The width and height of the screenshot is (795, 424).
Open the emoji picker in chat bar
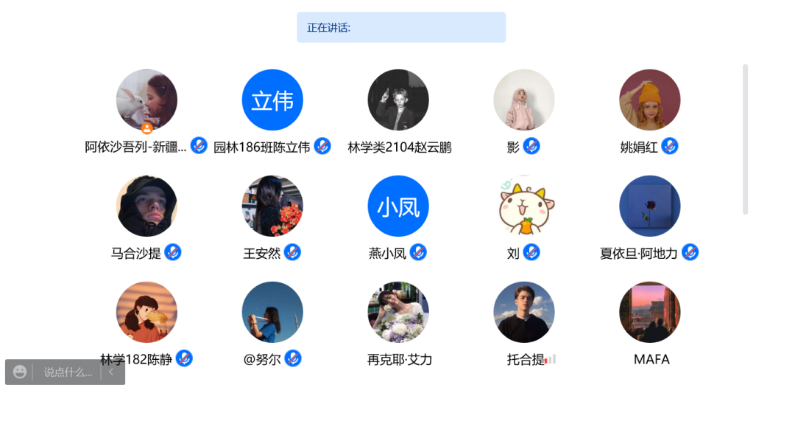(x=19, y=372)
